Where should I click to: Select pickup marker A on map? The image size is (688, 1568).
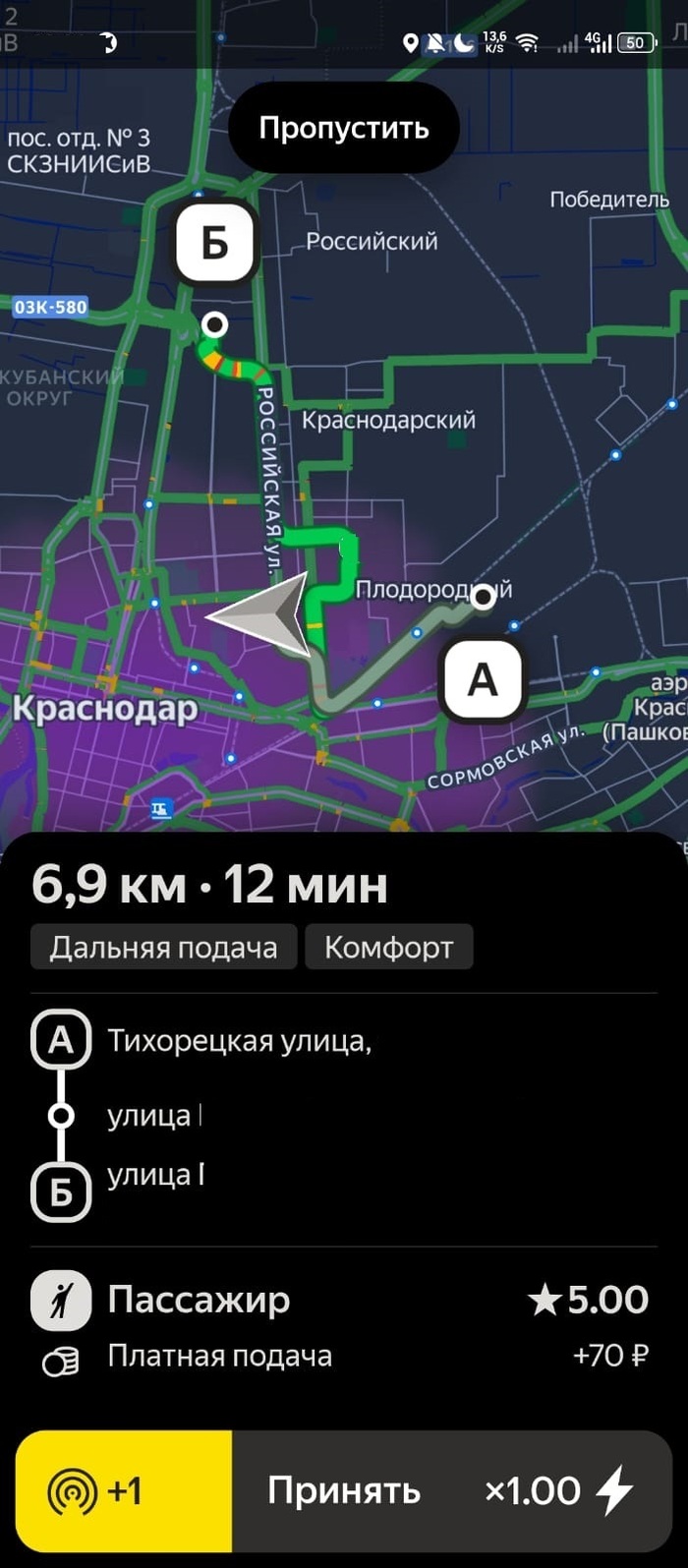[482, 679]
